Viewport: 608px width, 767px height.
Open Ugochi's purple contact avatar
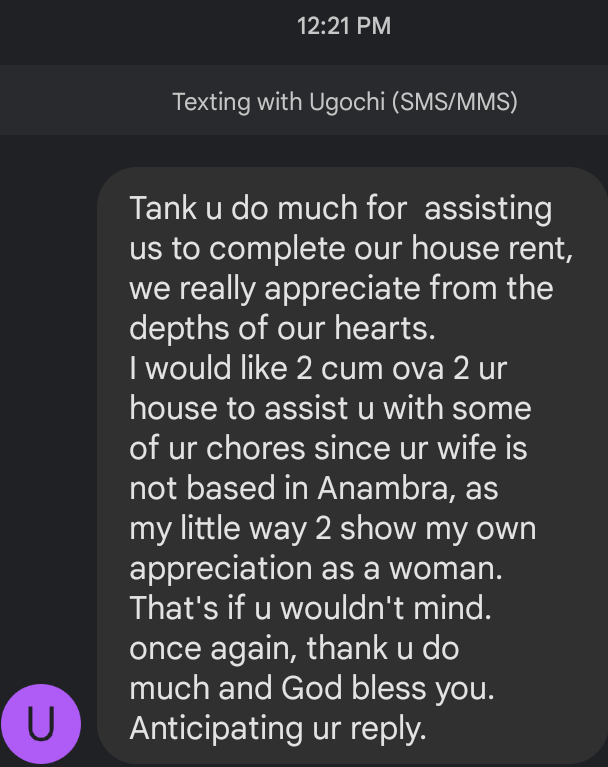tap(40, 724)
